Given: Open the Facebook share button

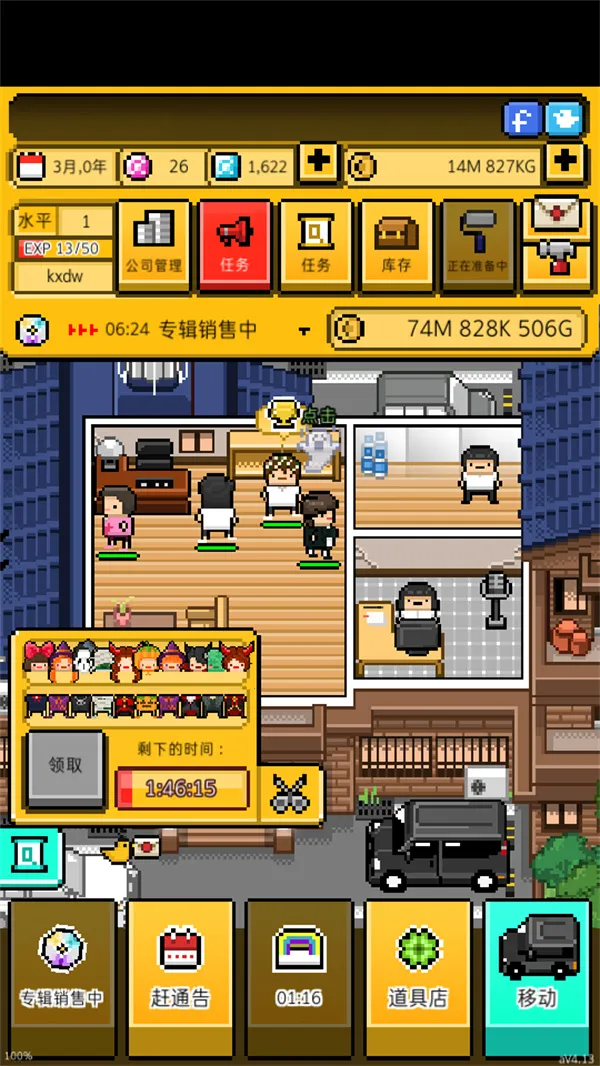Looking at the screenshot, I should [x=522, y=118].
